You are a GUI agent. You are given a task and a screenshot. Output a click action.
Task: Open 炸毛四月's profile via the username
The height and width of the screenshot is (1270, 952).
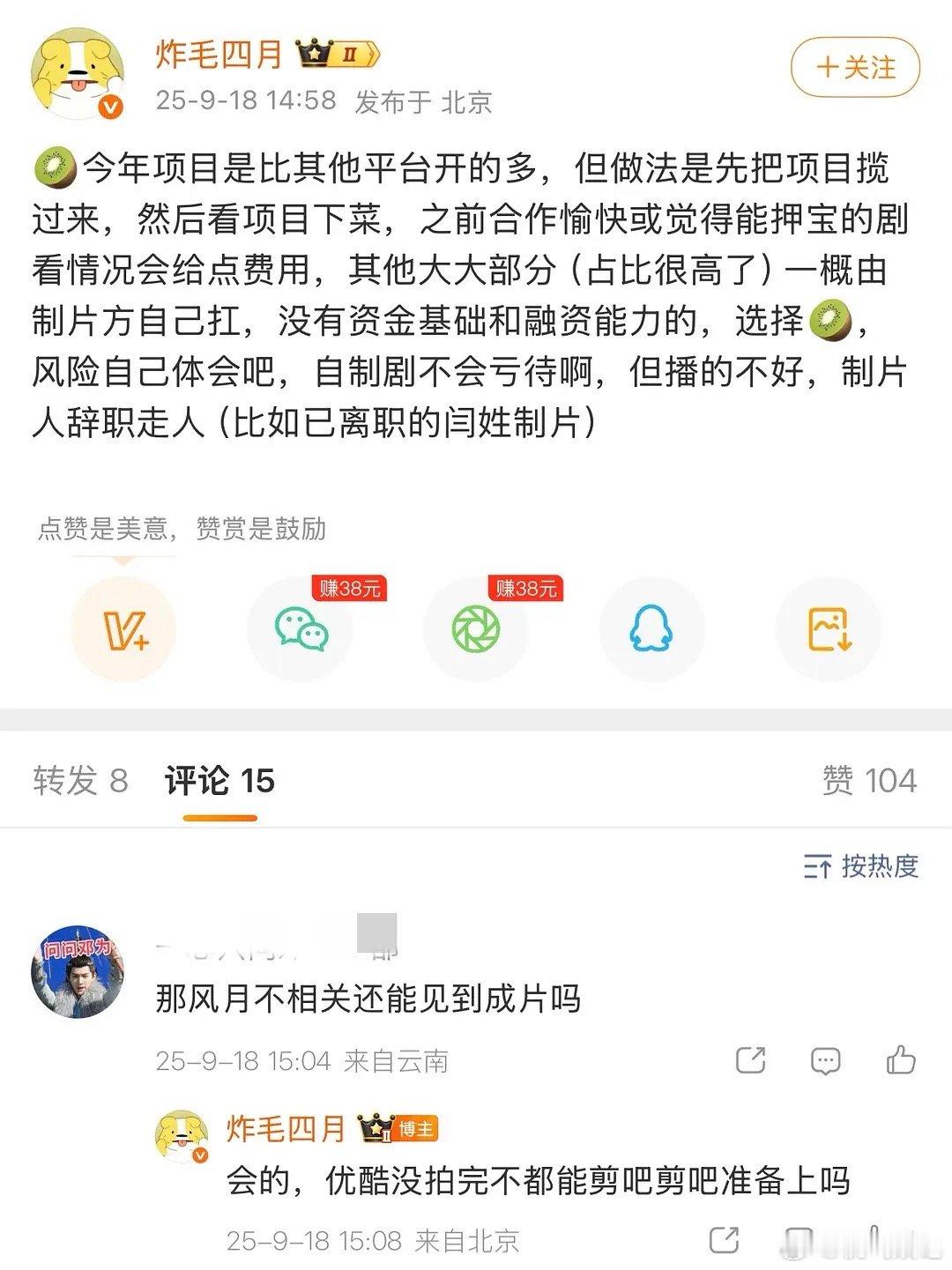(x=218, y=53)
